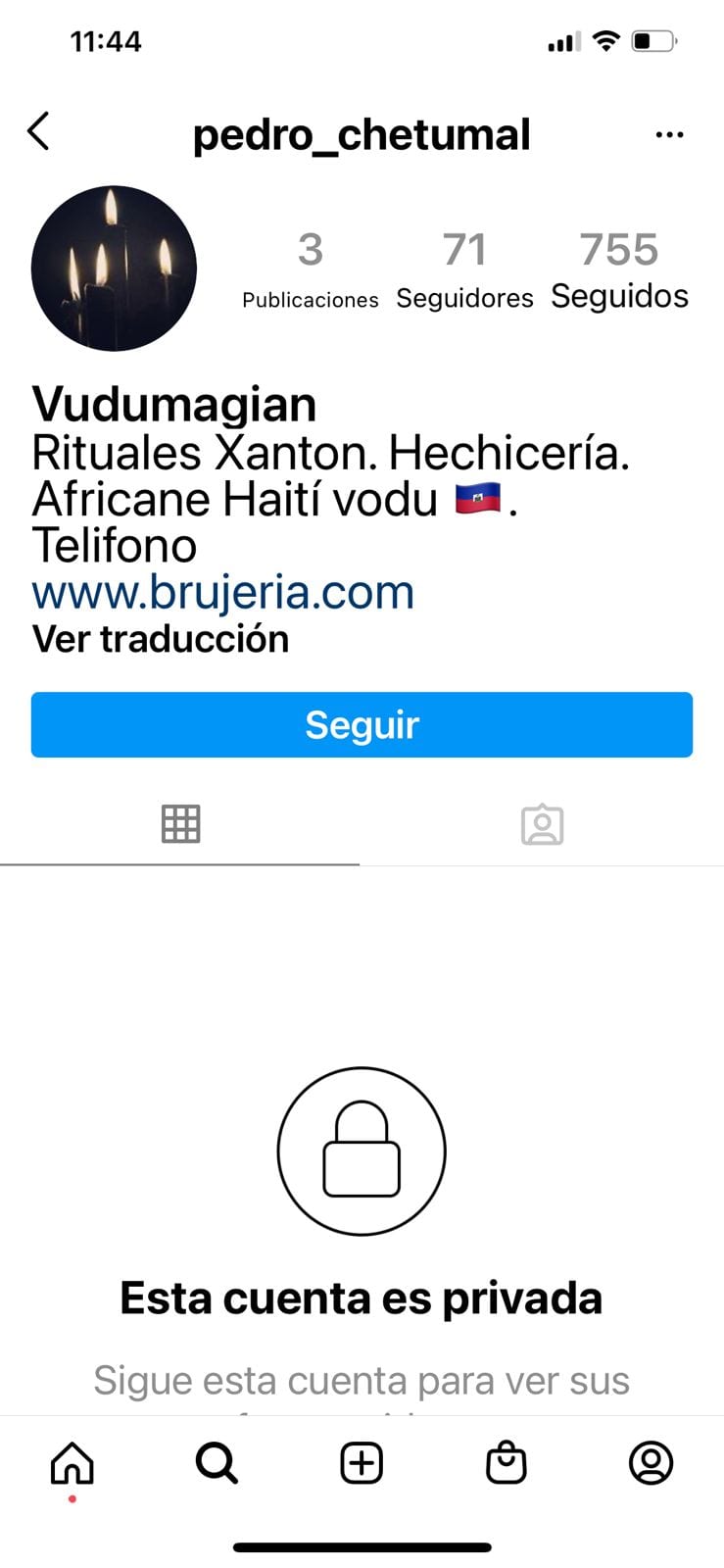Go back from pedro_chetumal profile

(38, 131)
